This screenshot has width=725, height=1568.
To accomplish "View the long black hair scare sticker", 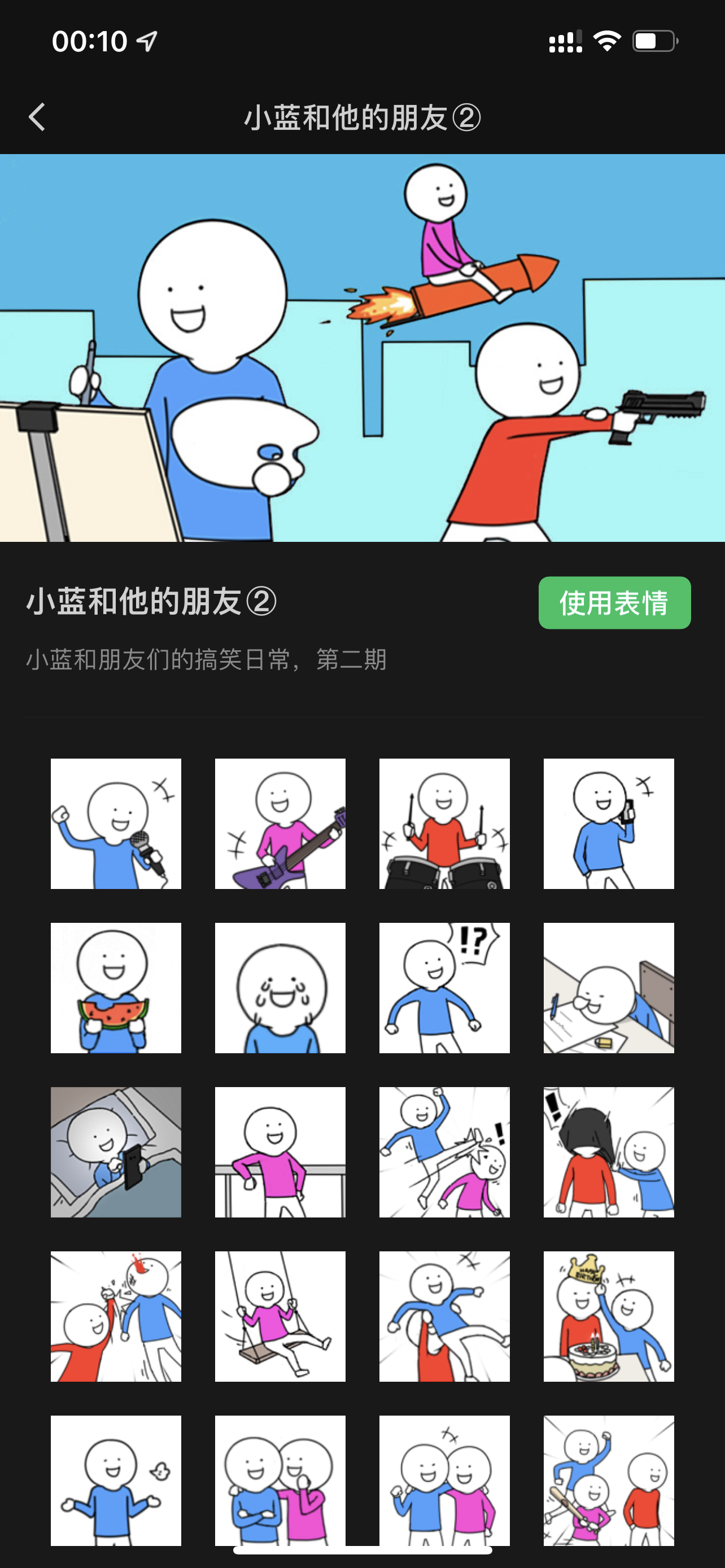I will point(609,1152).
